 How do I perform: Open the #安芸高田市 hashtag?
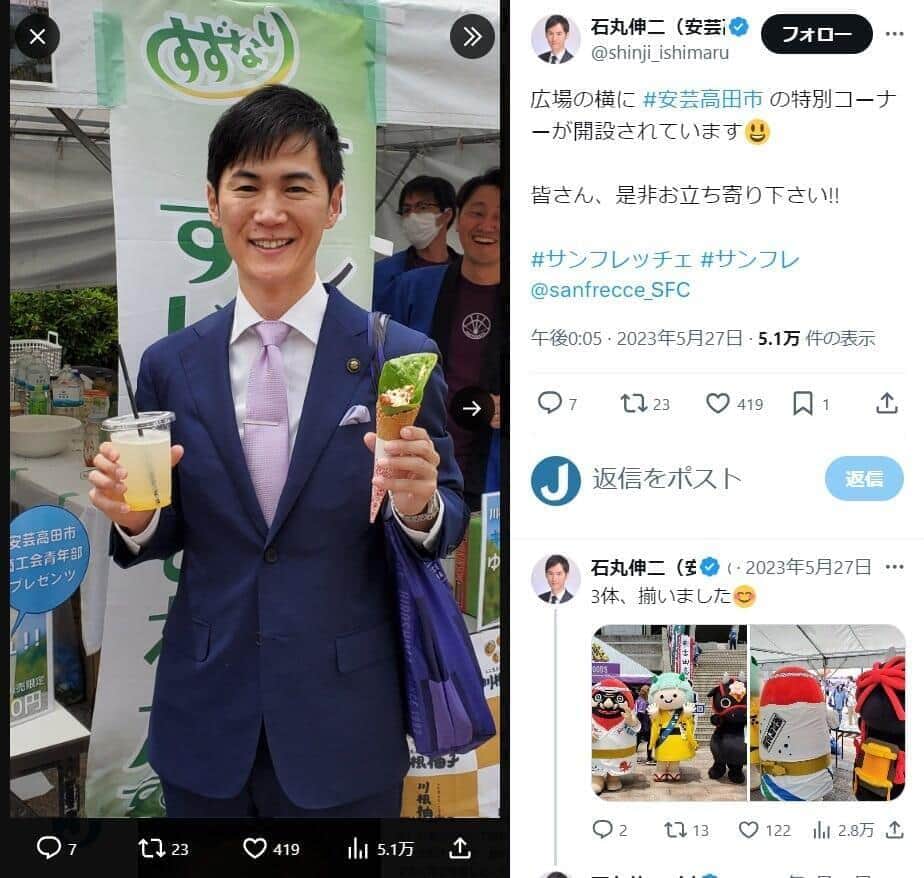[x=703, y=99]
